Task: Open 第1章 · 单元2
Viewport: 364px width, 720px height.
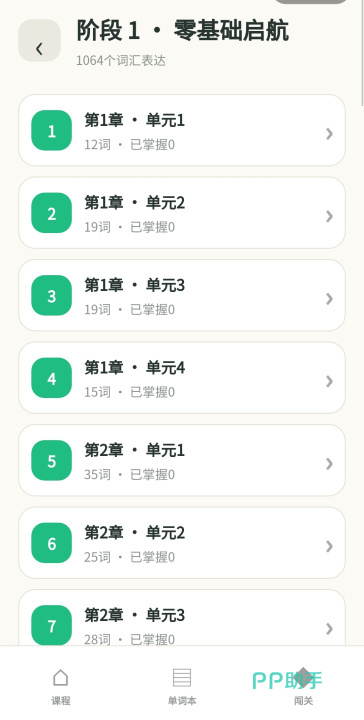Action: click(182, 213)
